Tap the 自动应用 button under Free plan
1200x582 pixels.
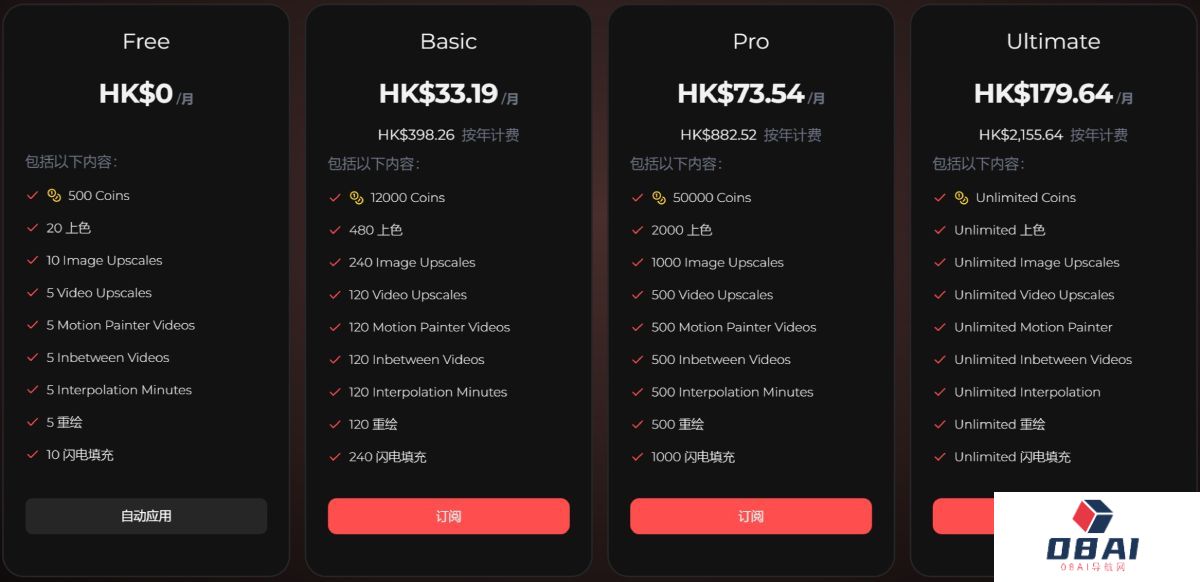click(146, 516)
